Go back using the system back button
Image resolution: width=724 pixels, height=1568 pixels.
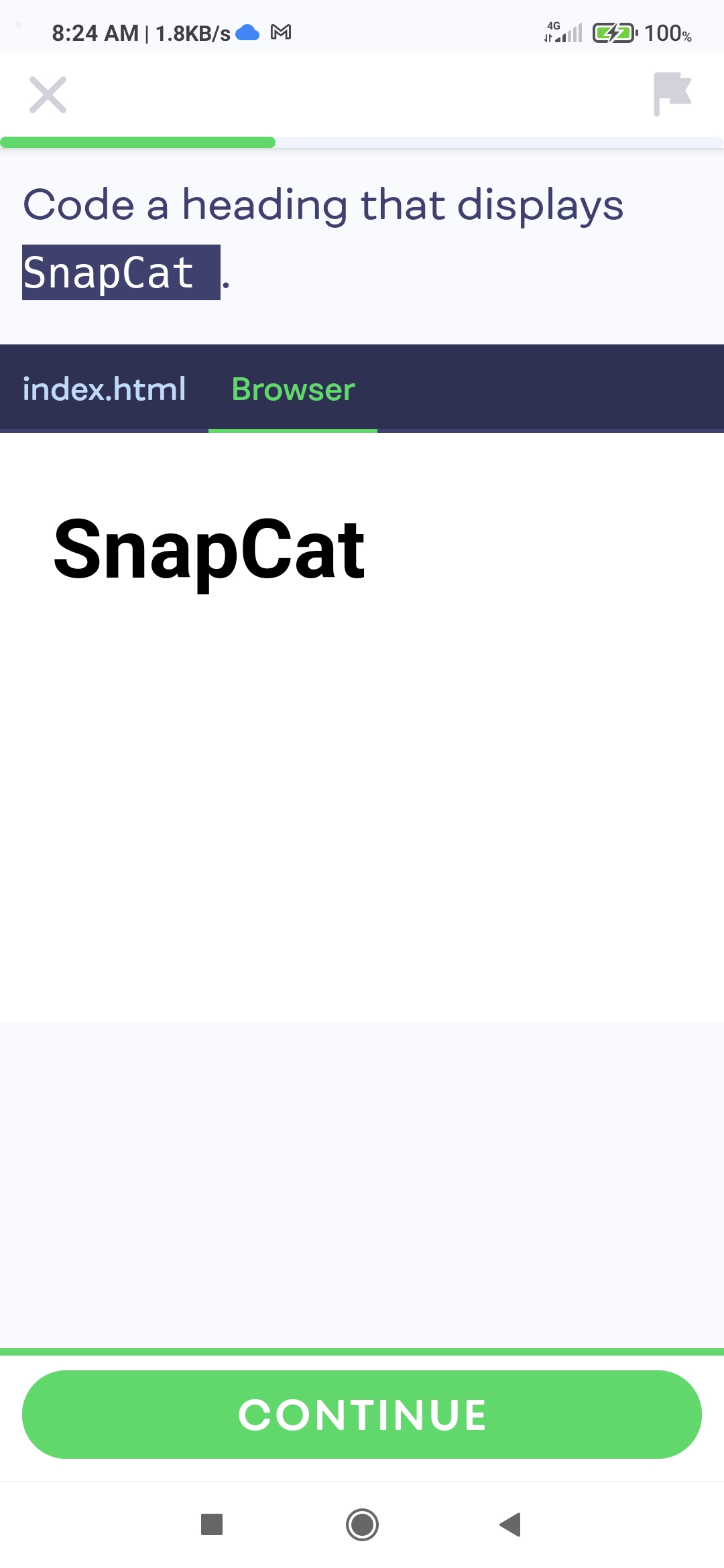(511, 1524)
